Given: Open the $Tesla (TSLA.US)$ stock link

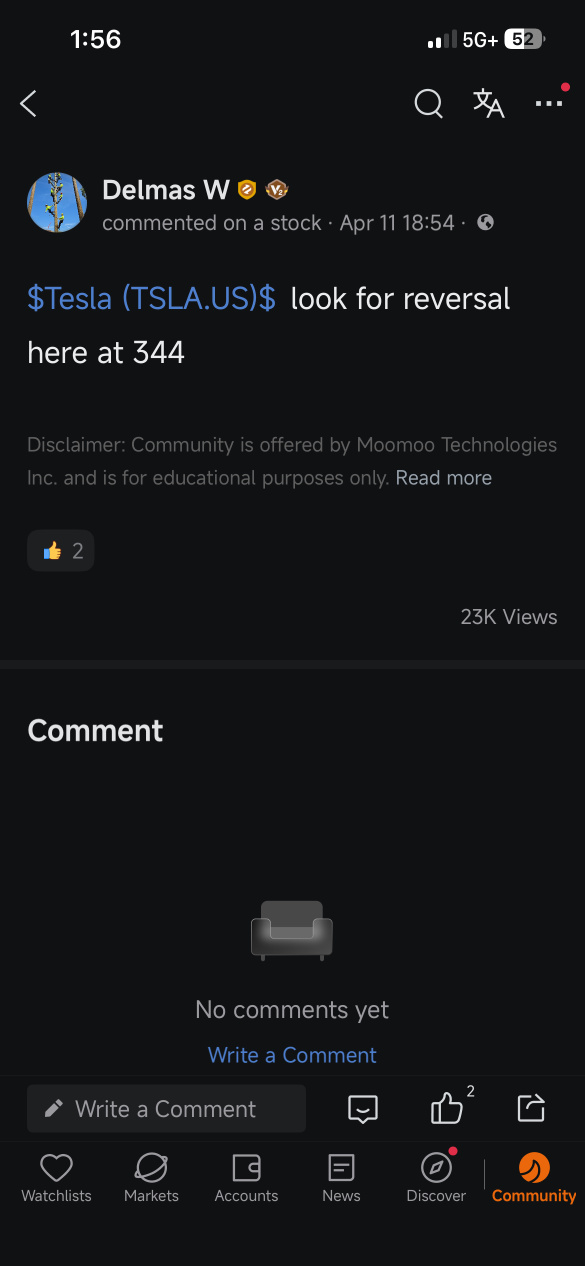Looking at the screenshot, I should [x=152, y=298].
